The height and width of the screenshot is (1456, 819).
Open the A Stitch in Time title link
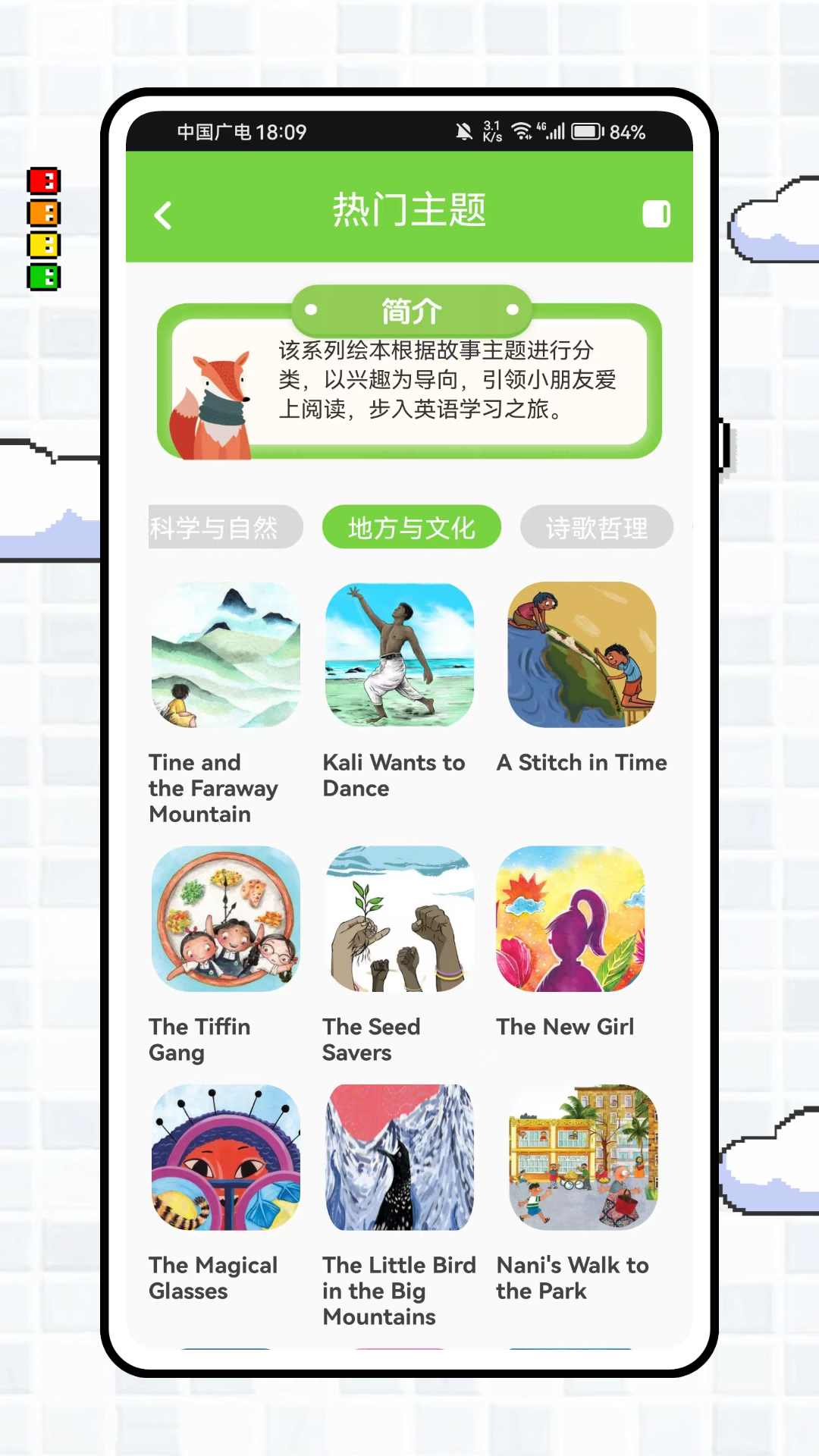pos(581,762)
